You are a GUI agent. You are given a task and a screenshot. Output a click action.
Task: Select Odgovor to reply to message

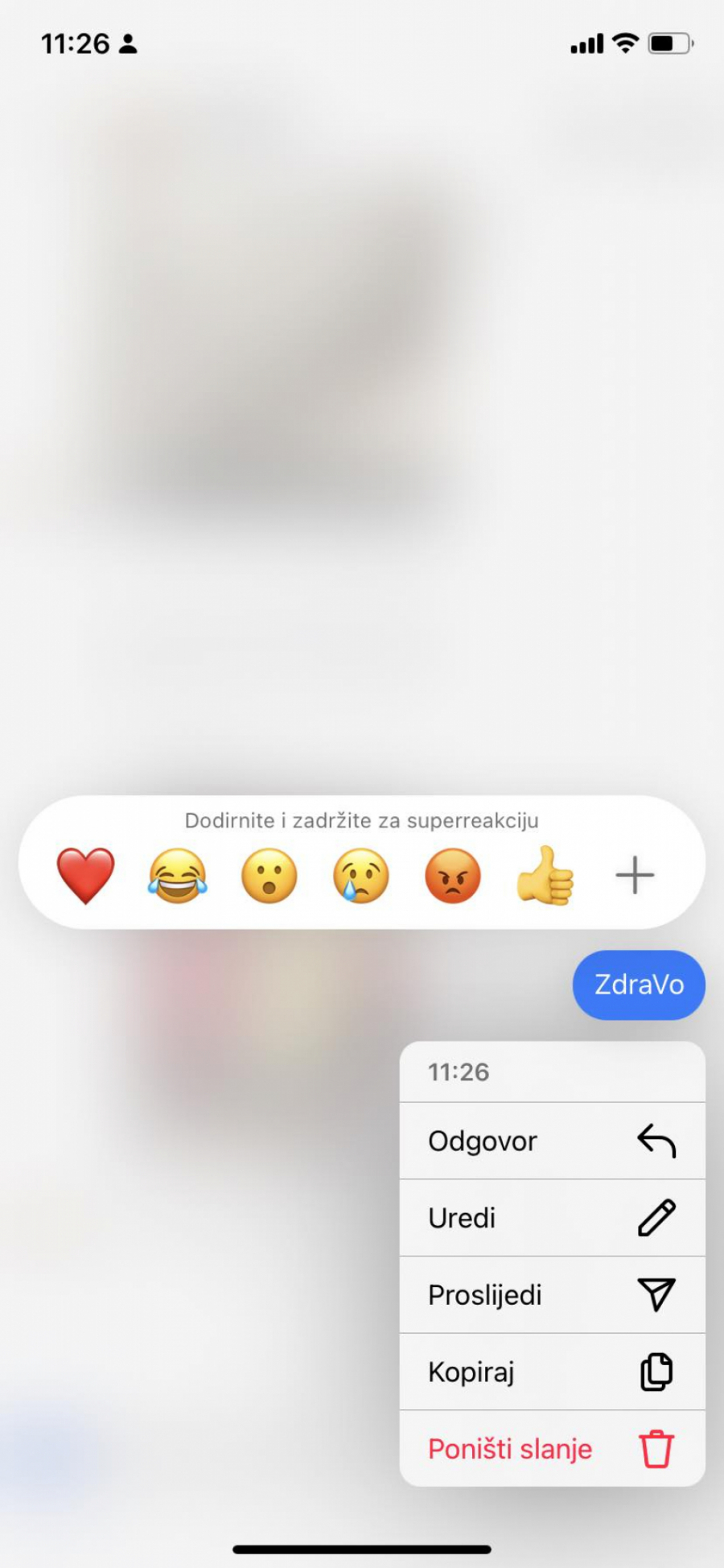click(x=552, y=1141)
